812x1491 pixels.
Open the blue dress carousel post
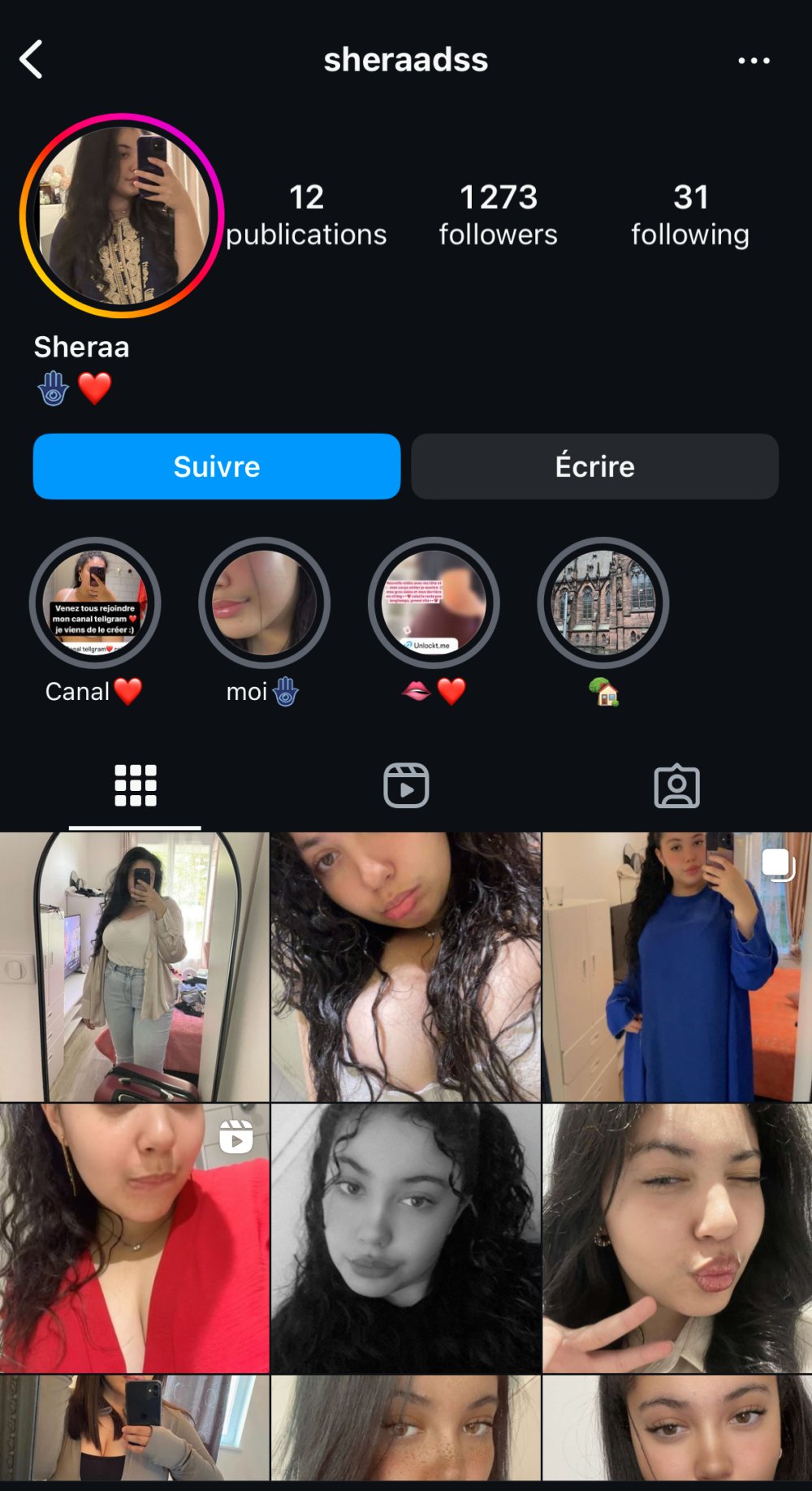pos(676,966)
